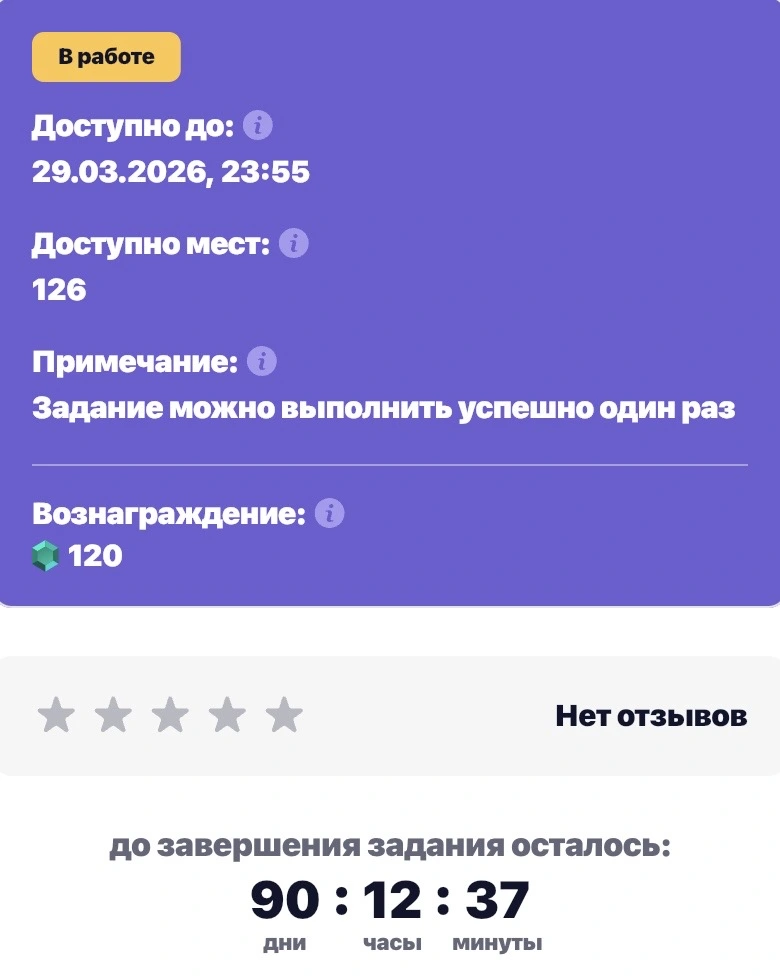Open the info icon beside Доступно мест
Viewport: 780px width, 978px height.
(294, 243)
